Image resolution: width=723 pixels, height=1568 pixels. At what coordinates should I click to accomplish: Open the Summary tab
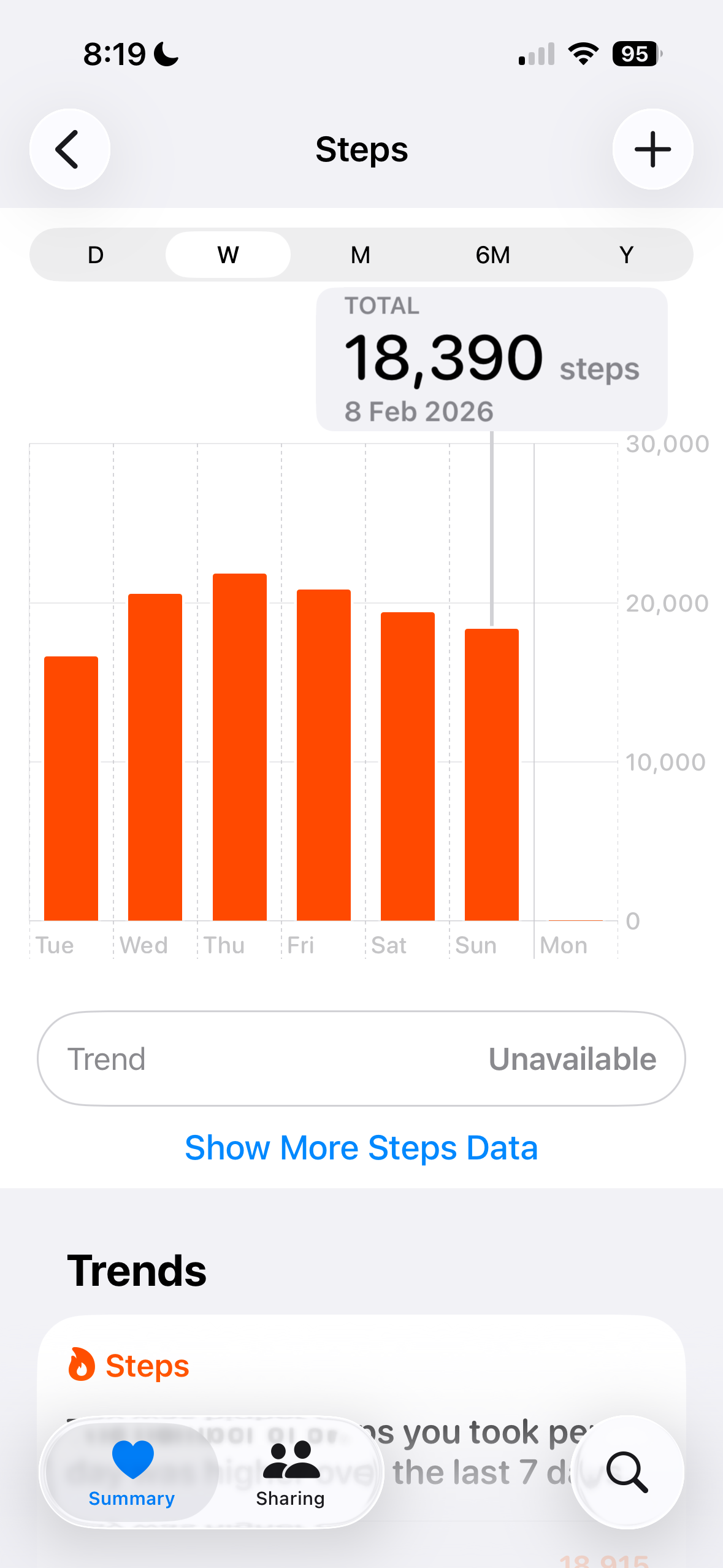(x=132, y=1472)
